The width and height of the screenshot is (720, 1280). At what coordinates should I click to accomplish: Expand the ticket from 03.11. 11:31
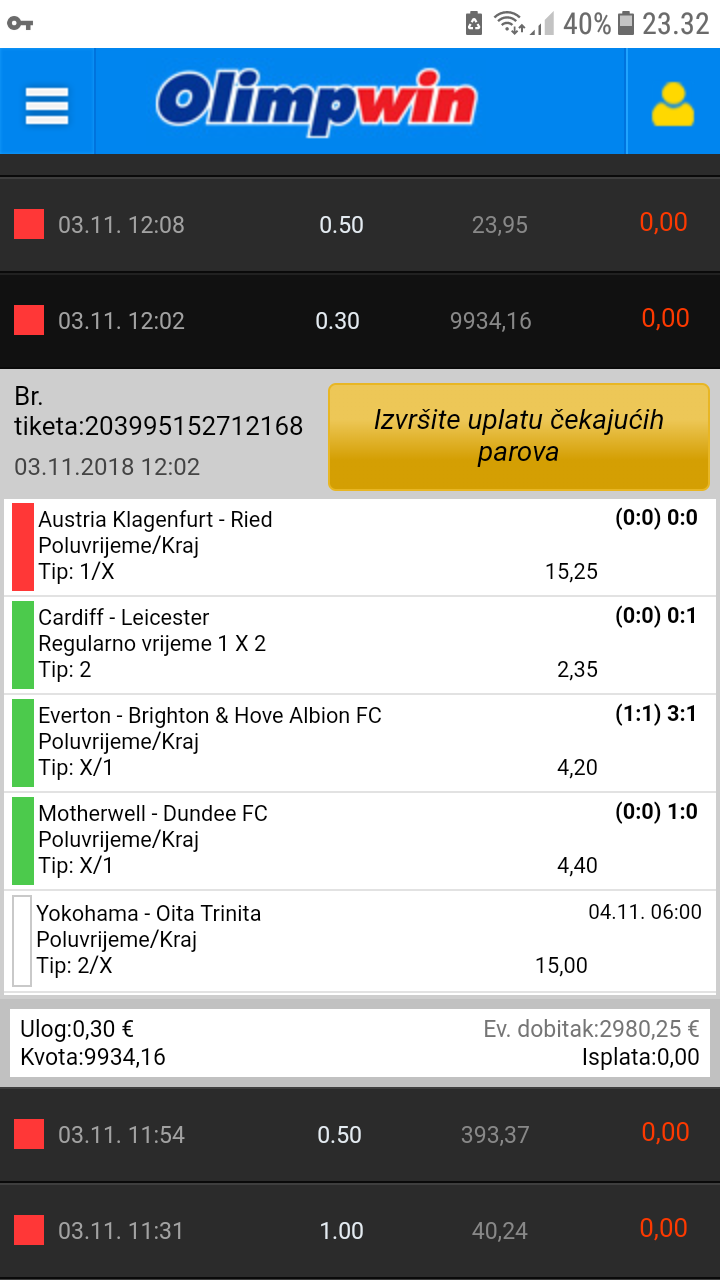360,1231
